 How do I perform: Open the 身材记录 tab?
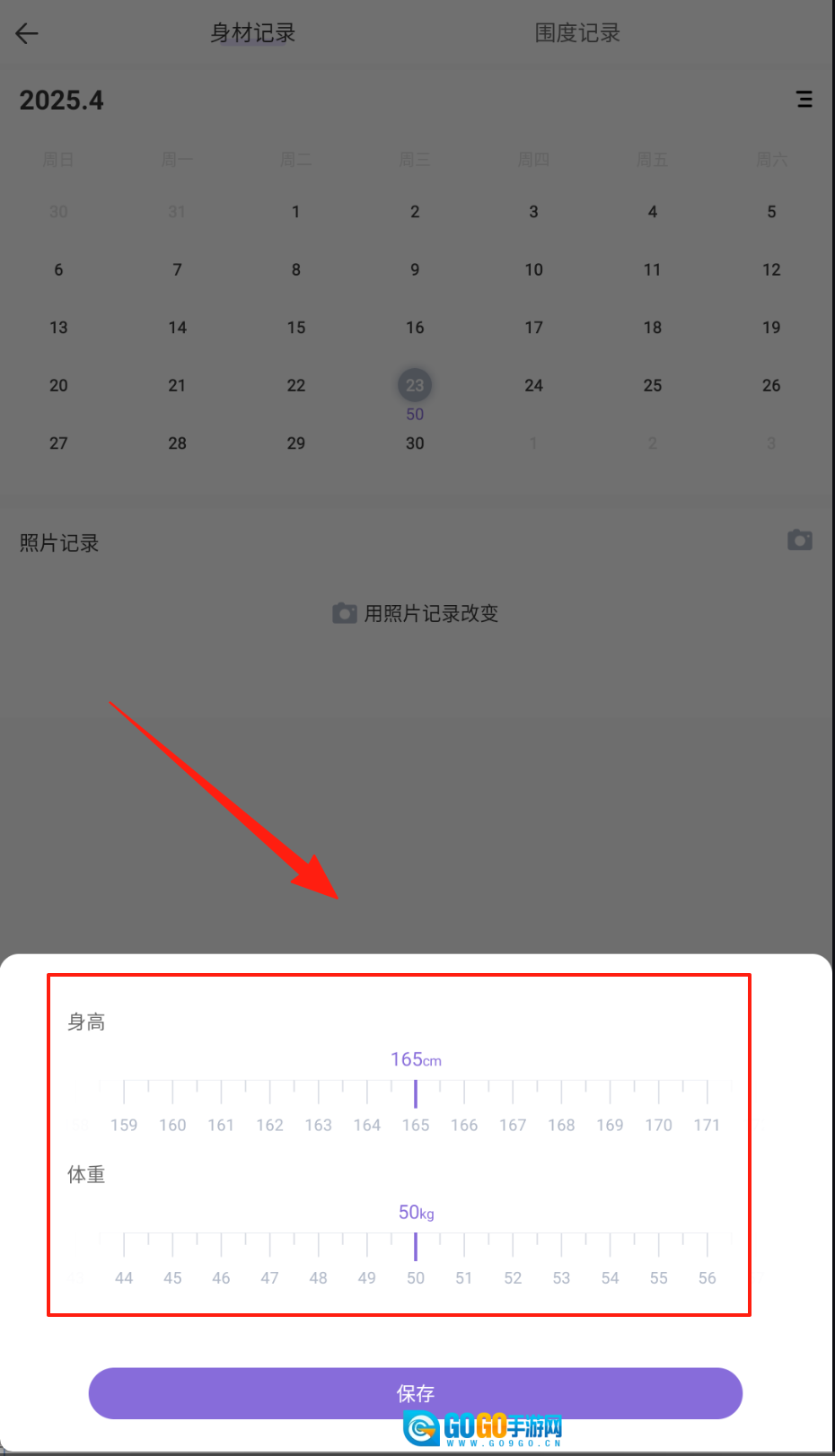pos(252,33)
